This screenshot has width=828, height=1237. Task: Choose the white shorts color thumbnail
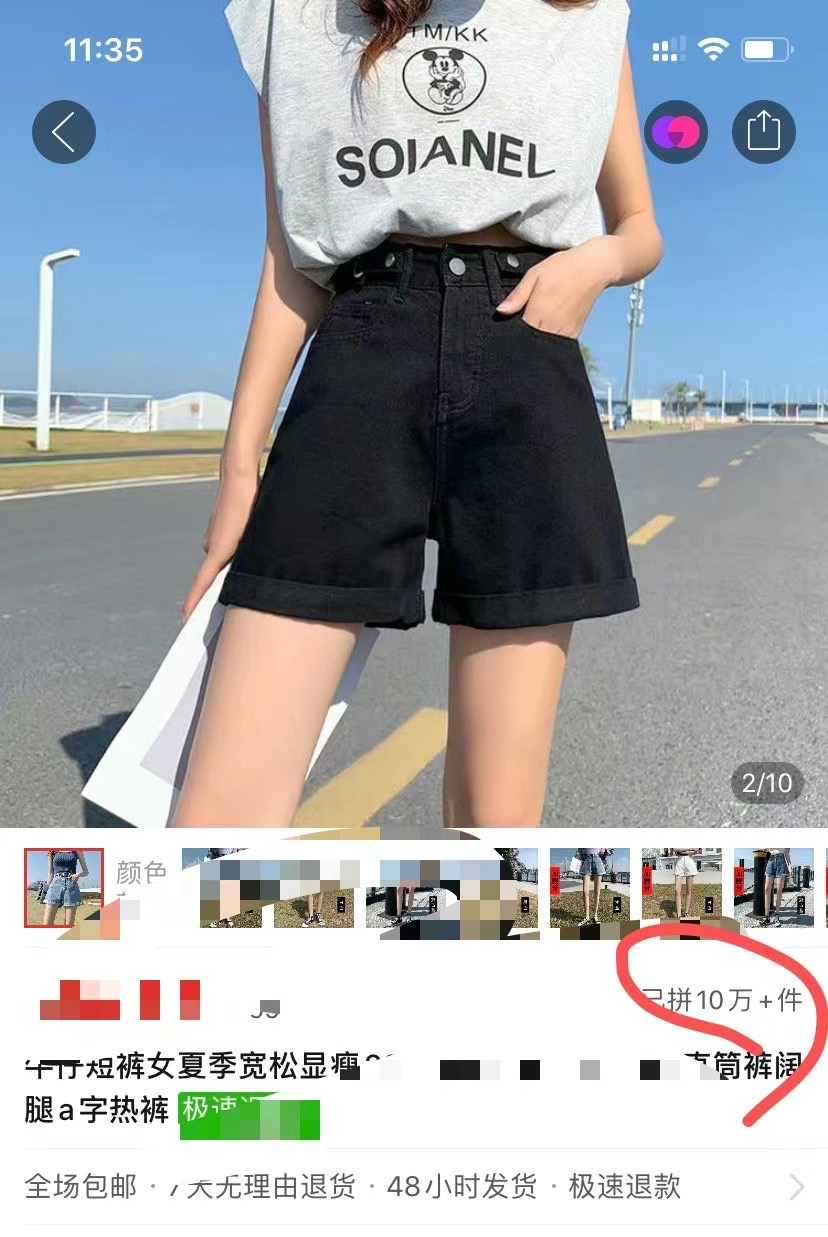[x=682, y=888]
